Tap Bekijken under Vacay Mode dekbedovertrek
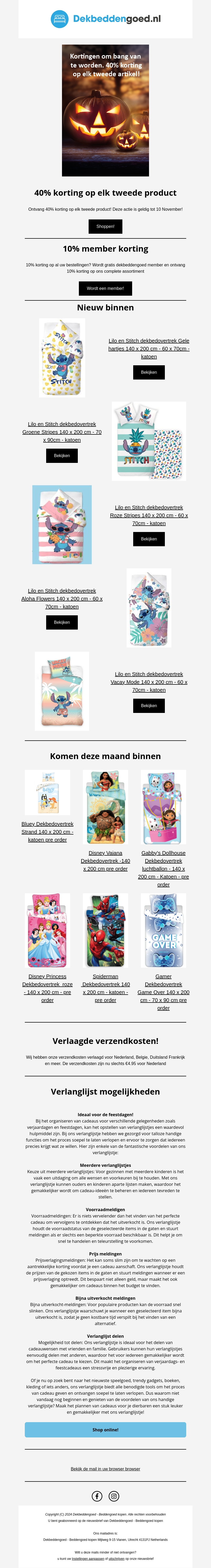Image resolution: width=211 pixels, height=1568 pixels. 149,706
